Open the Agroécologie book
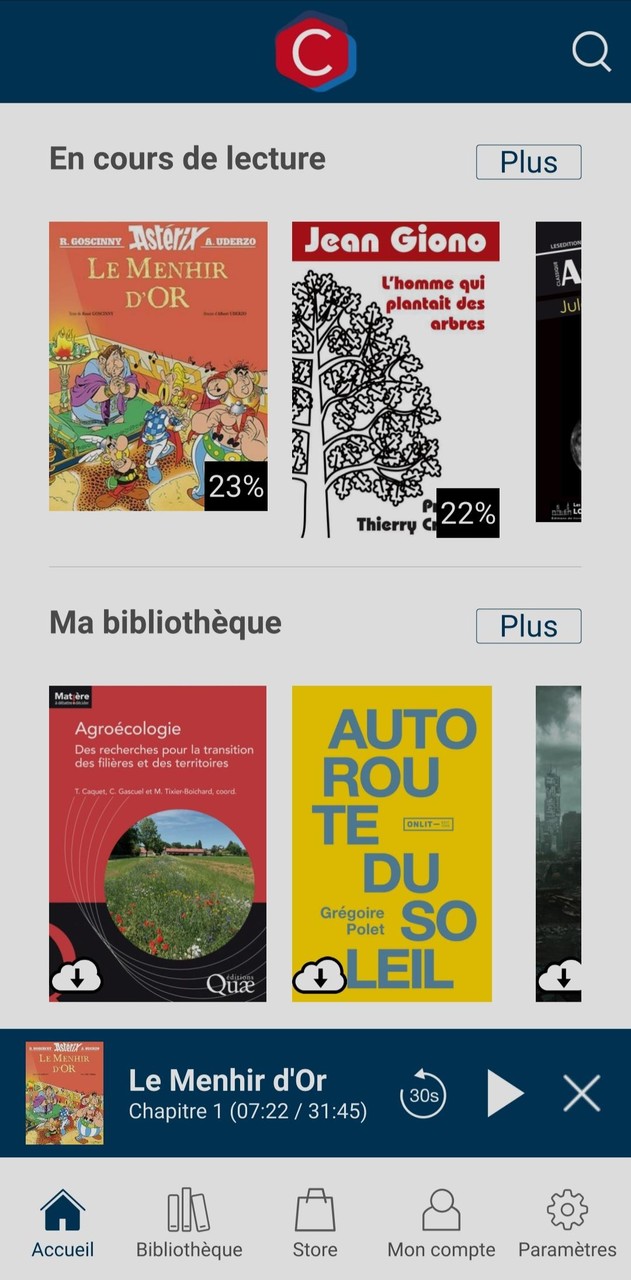Screen dimensions: 631x1280 coord(158,843)
